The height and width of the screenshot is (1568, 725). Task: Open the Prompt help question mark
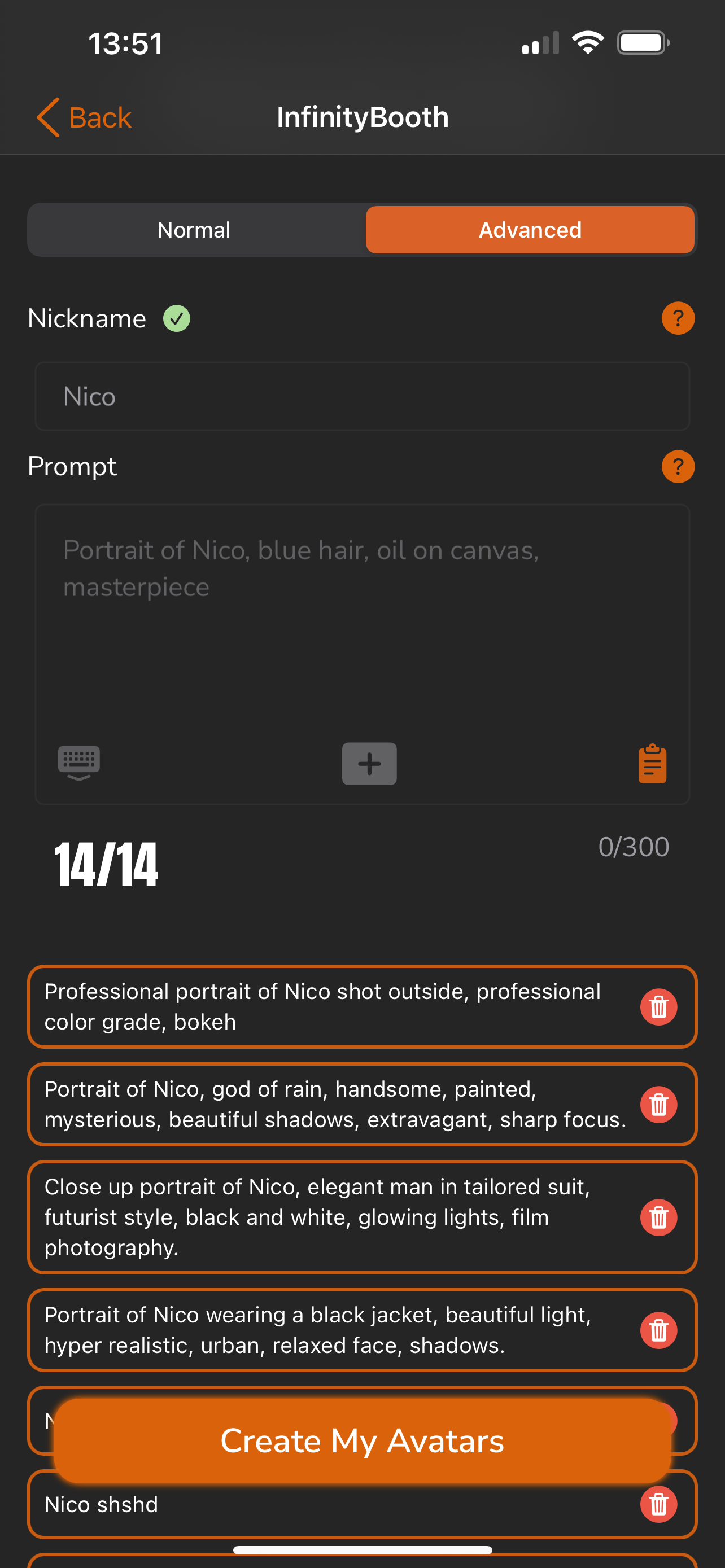coord(678,467)
